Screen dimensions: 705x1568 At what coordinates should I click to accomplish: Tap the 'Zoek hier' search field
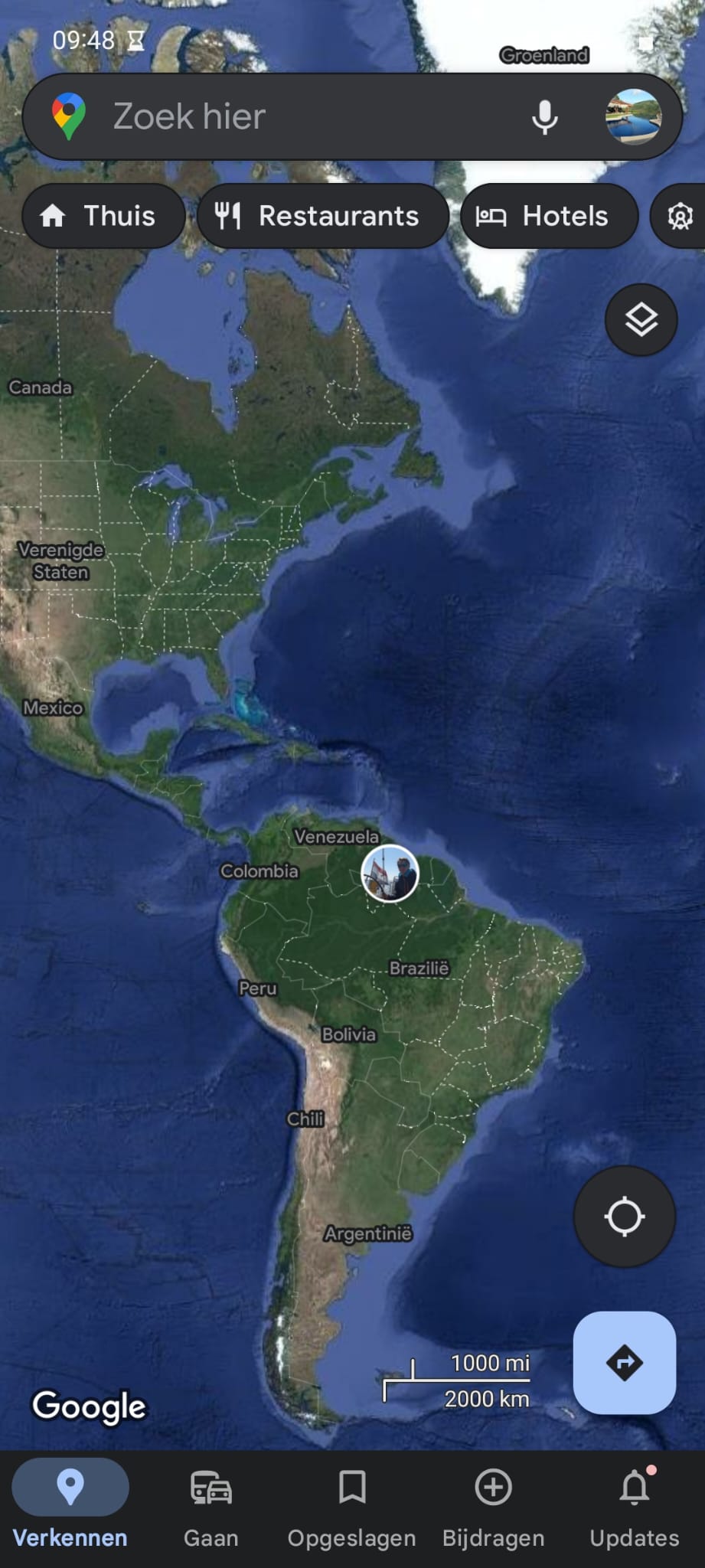click(x=306, y=117)
